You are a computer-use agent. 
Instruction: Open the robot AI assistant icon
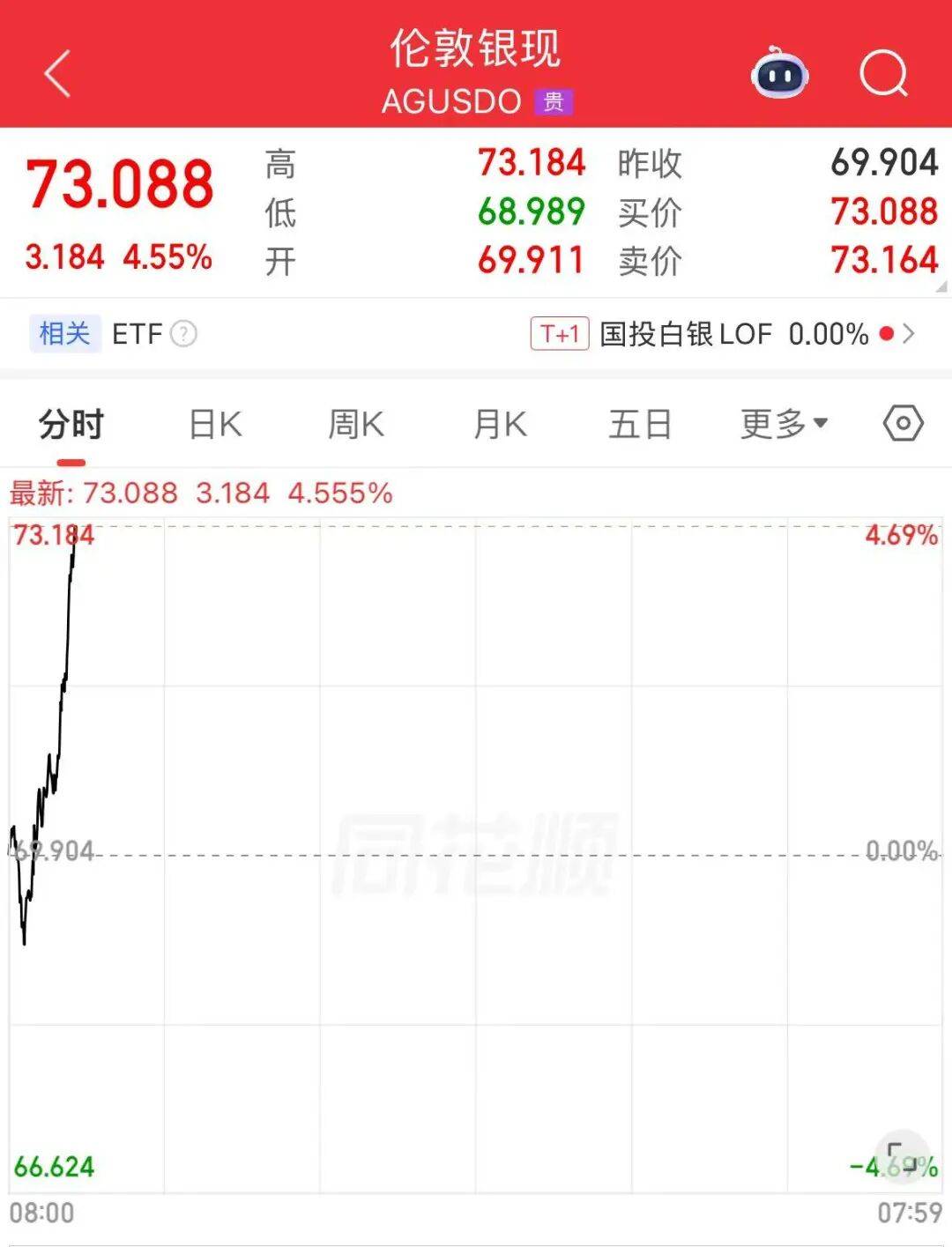tap(779, 74)
